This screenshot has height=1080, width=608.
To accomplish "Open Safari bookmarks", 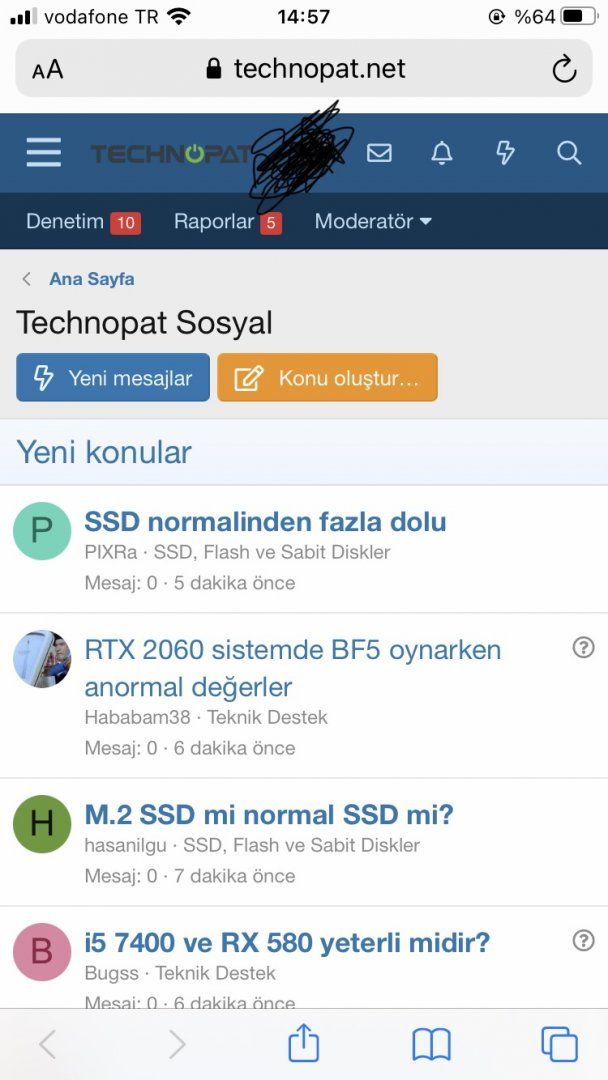I will point(431,1044).
